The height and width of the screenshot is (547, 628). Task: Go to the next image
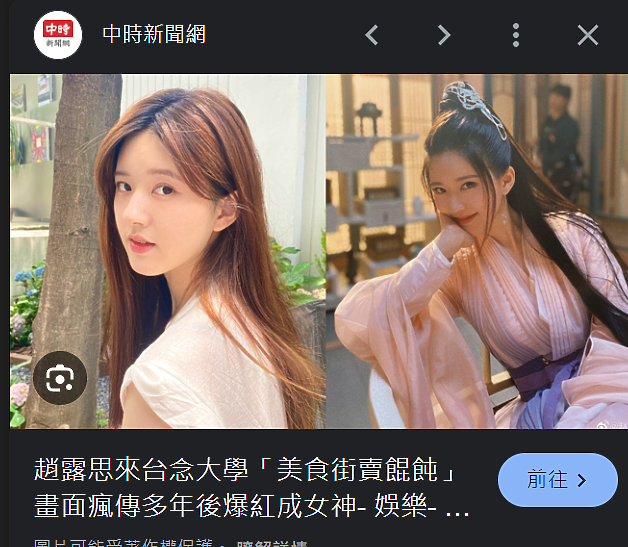[x=444, y=35]
